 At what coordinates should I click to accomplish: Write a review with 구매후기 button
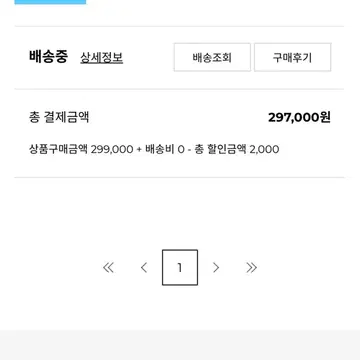(x=293, y=57)
